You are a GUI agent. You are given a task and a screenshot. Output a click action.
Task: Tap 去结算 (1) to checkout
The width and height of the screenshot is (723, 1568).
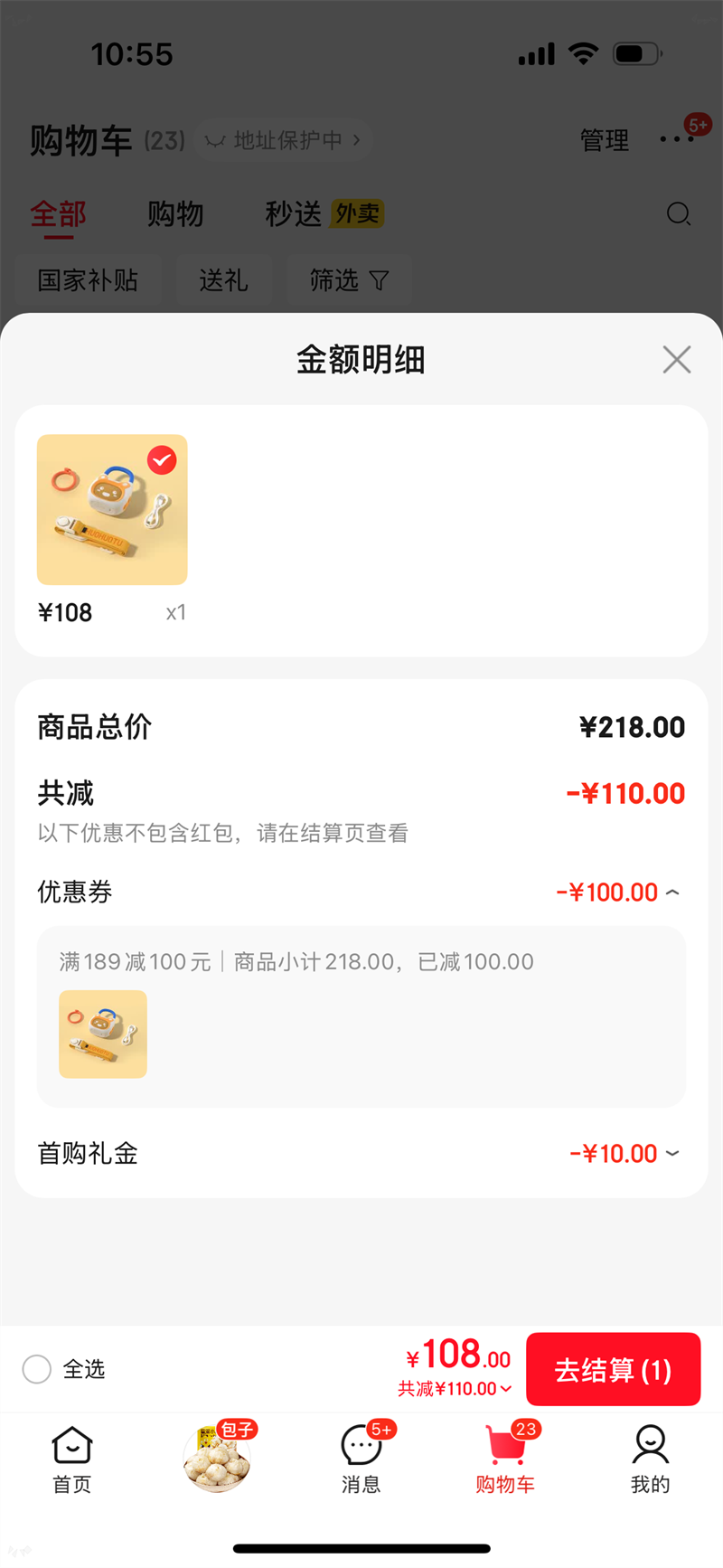coord(613,1369)
